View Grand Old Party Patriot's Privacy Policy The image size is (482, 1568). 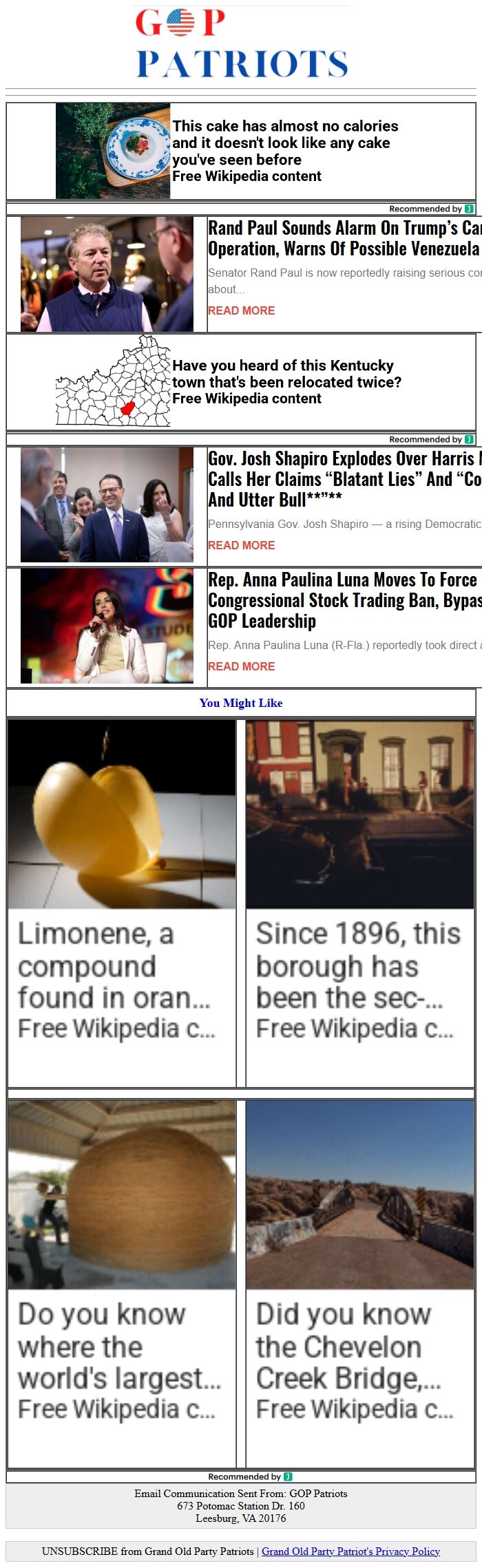350,1551
